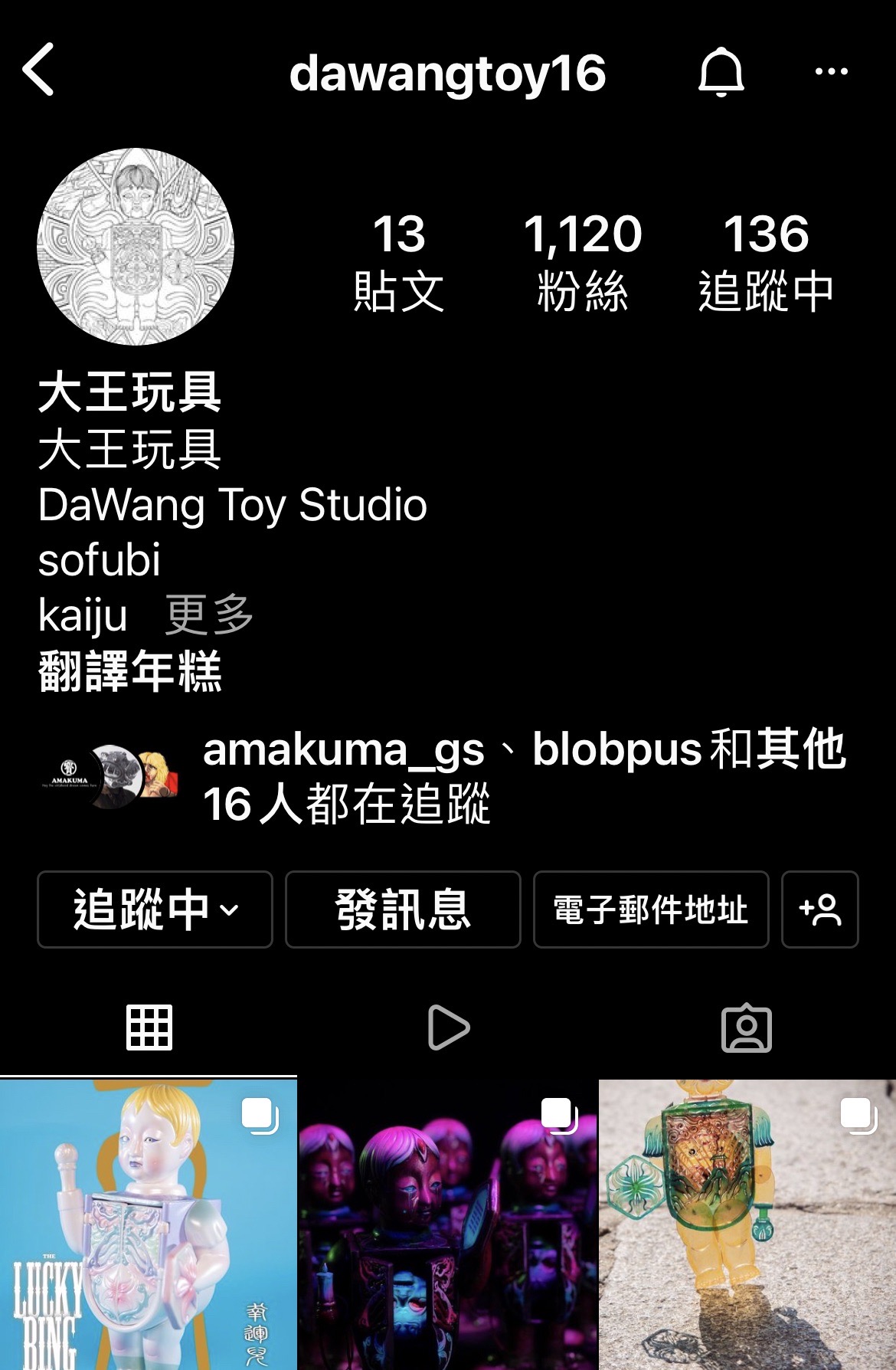Open the 追蹤中 following options dropdown
Image resolution: width=896 pixels, height=1370 pixels.
pos(155,910)
